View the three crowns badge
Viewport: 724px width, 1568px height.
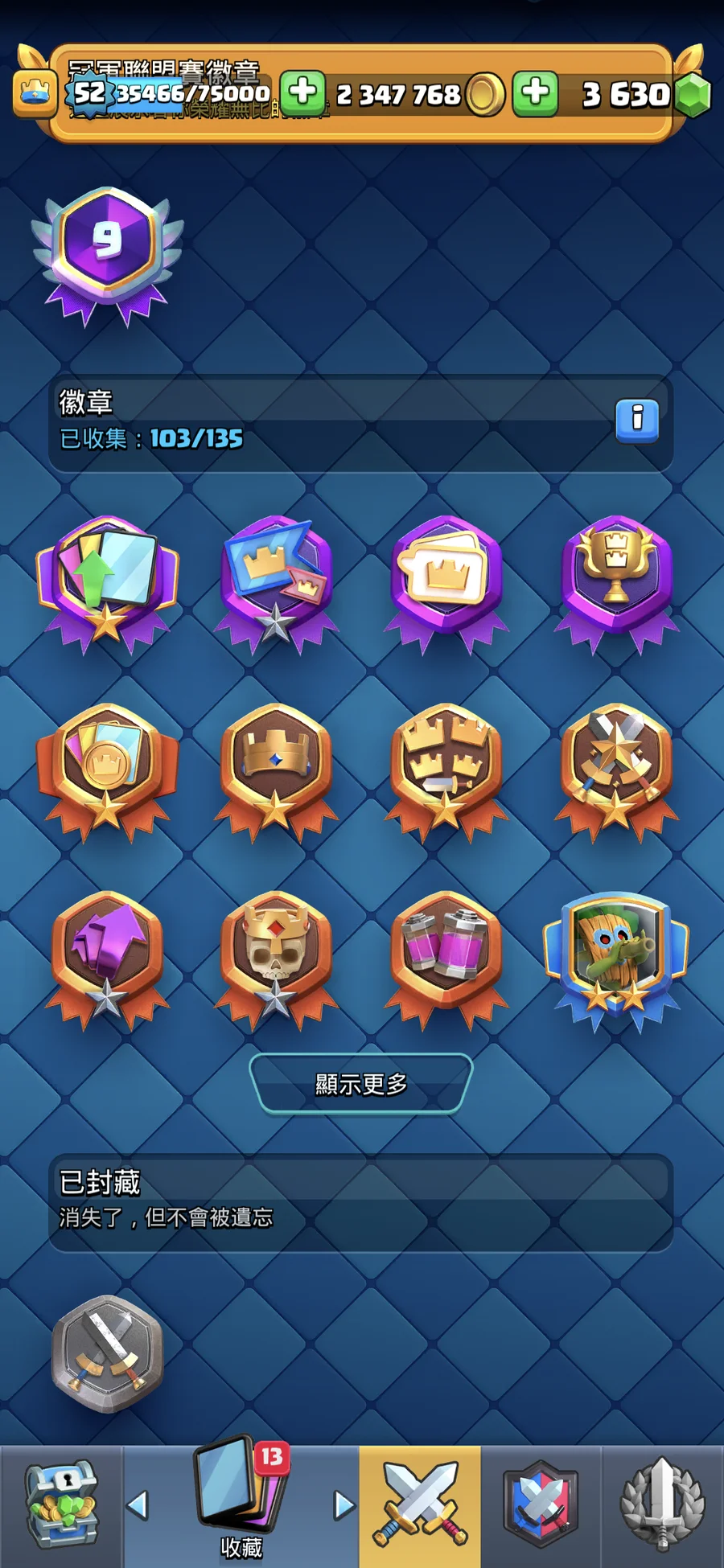[446, 769]
